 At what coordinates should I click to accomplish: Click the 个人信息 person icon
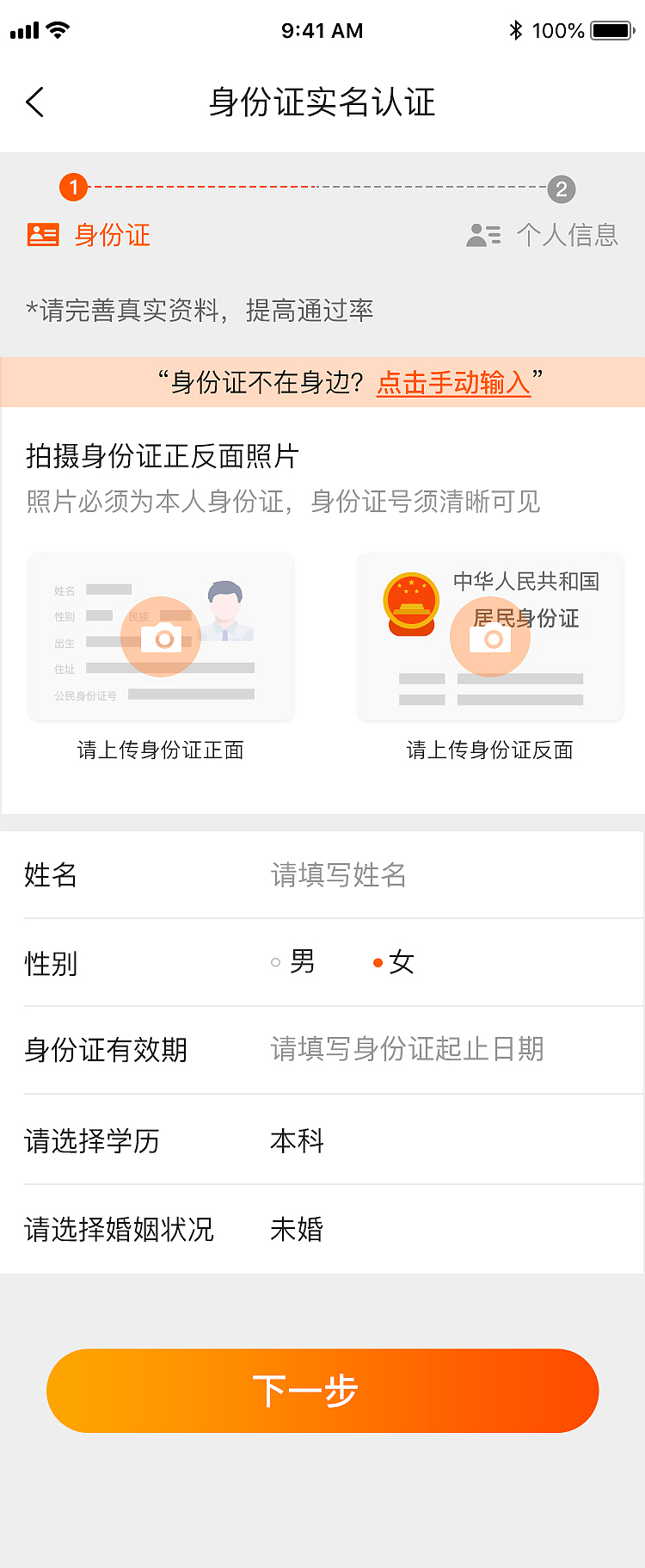click(x=482, y=235)
